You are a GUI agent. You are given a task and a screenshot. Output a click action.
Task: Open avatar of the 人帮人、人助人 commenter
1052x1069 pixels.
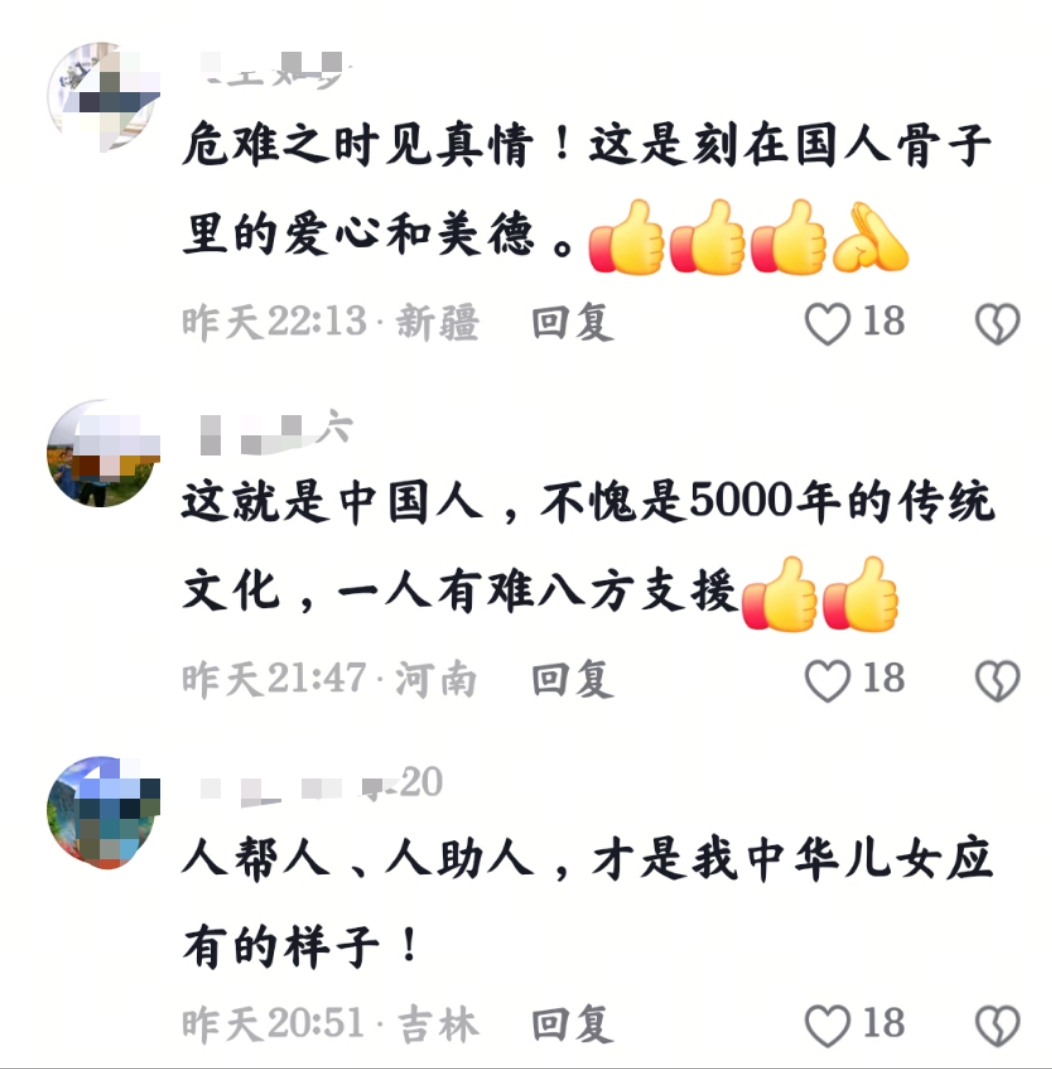tap(104, 812)
